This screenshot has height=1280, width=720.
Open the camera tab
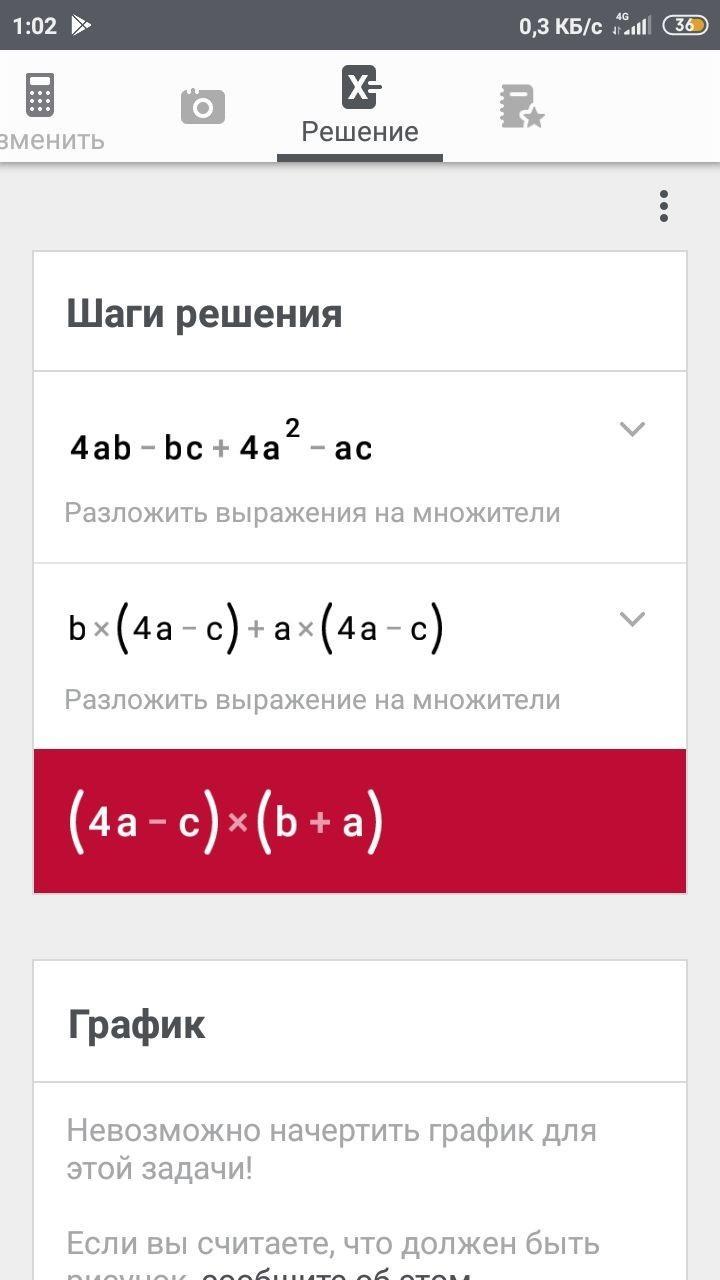pyautogui.click(x=203, y=107)
